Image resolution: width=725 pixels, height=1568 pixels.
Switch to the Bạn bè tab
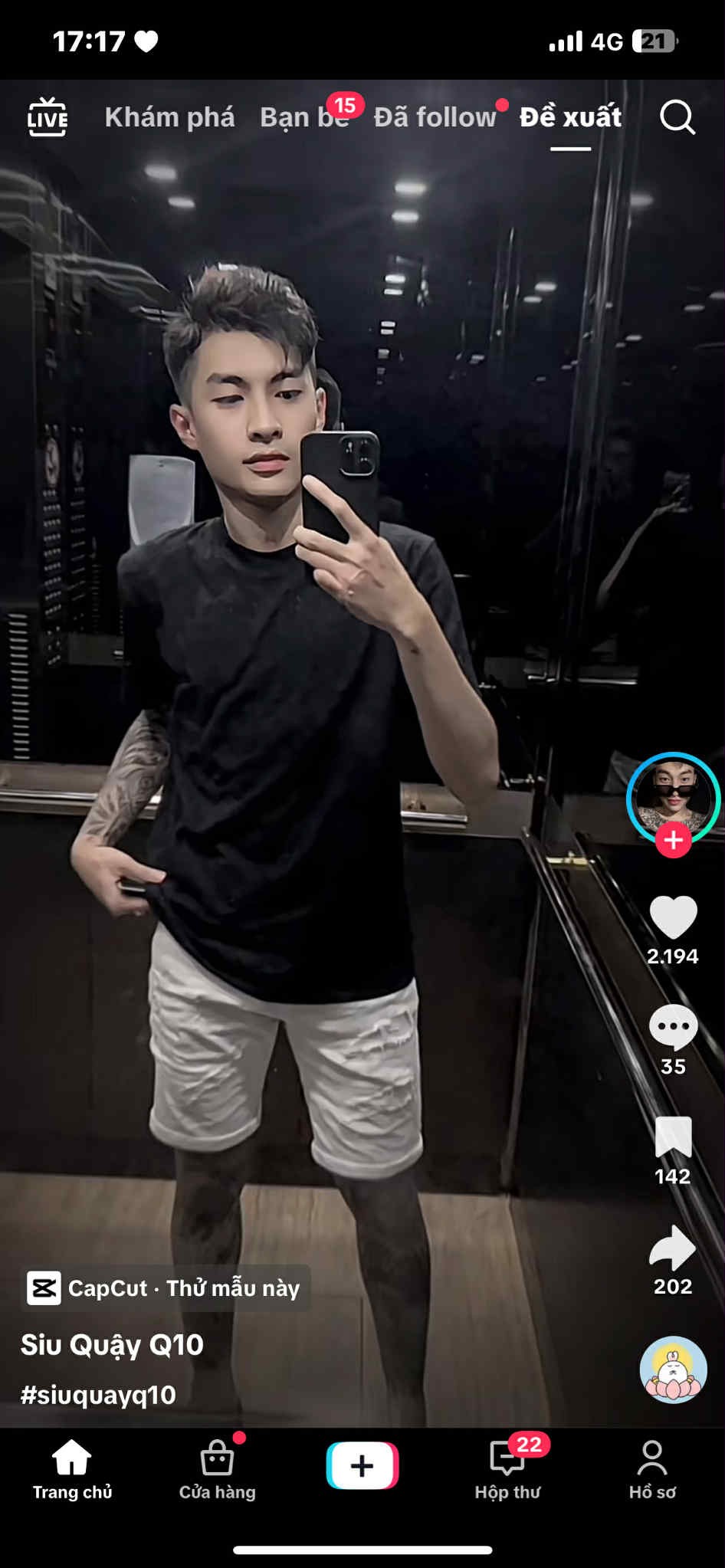click(x=304, y=117)
